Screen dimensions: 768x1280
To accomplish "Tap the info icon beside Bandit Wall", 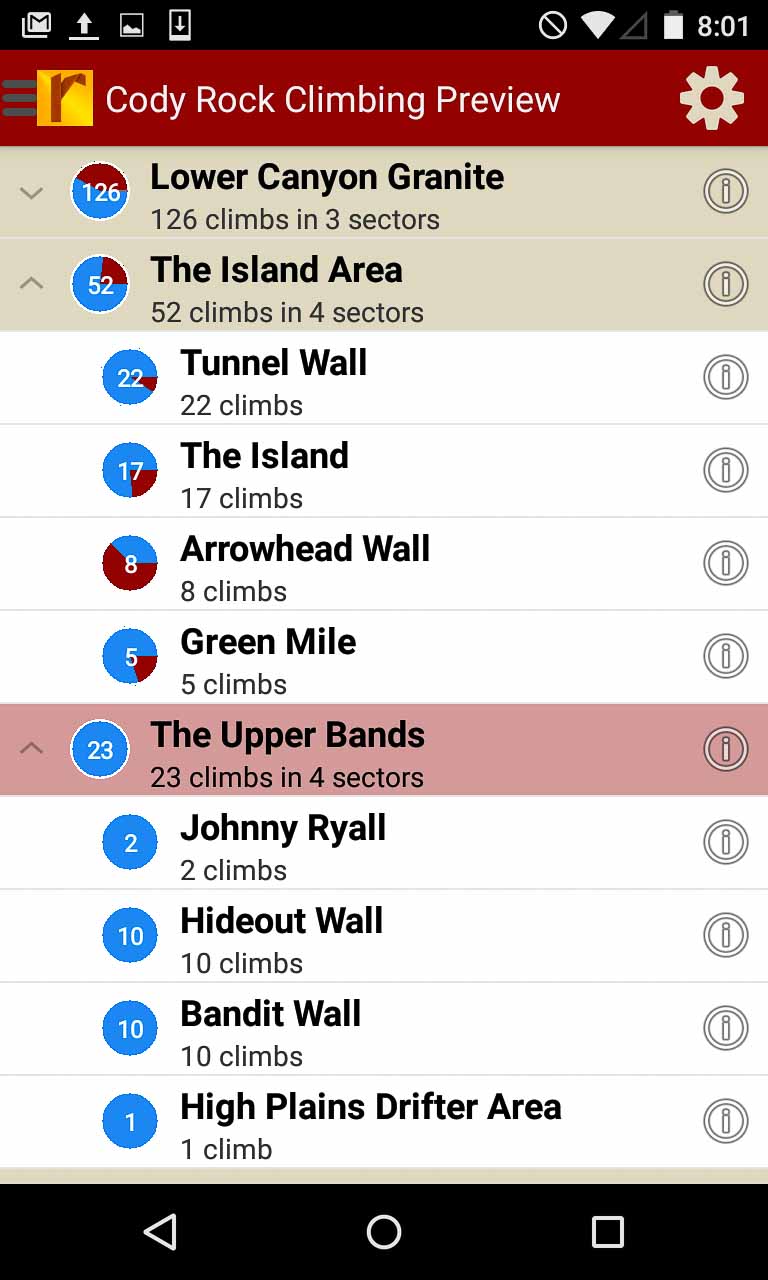I will [725, 1028].
